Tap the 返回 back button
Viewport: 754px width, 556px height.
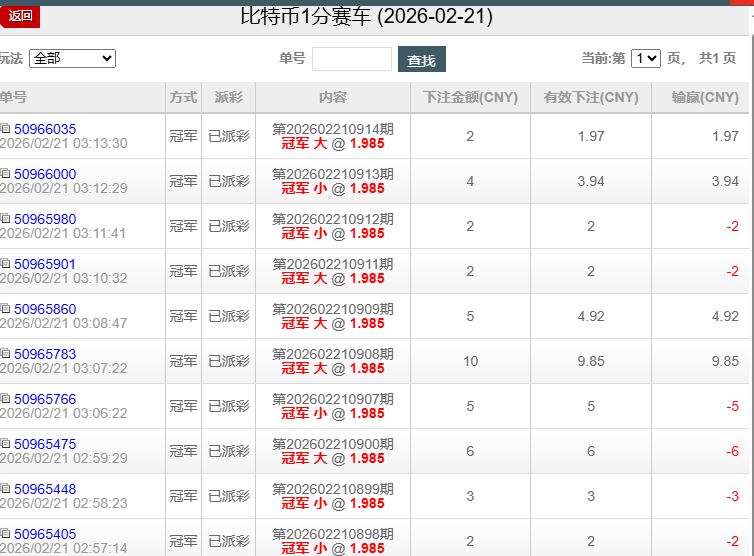19,16
